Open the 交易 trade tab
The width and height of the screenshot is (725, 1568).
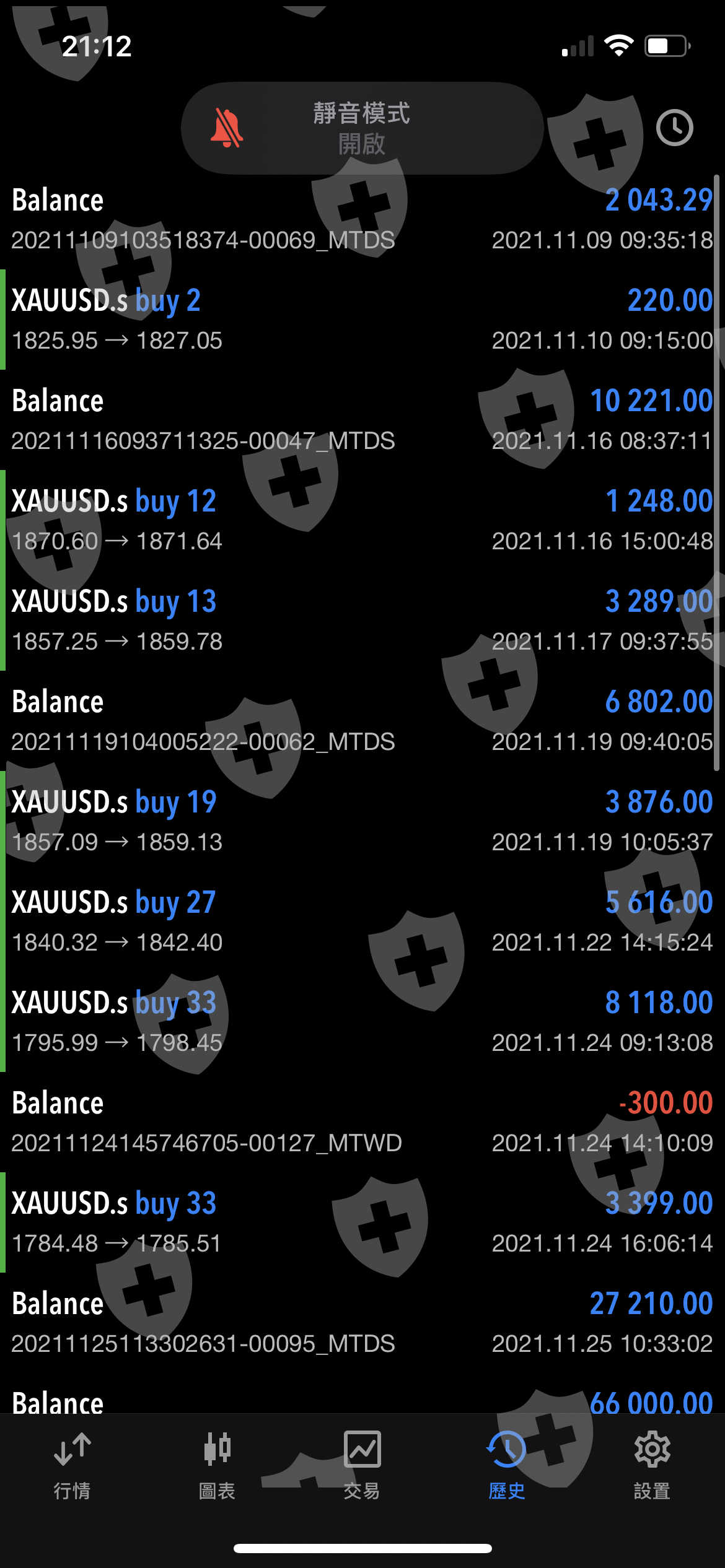(362, 1465)
